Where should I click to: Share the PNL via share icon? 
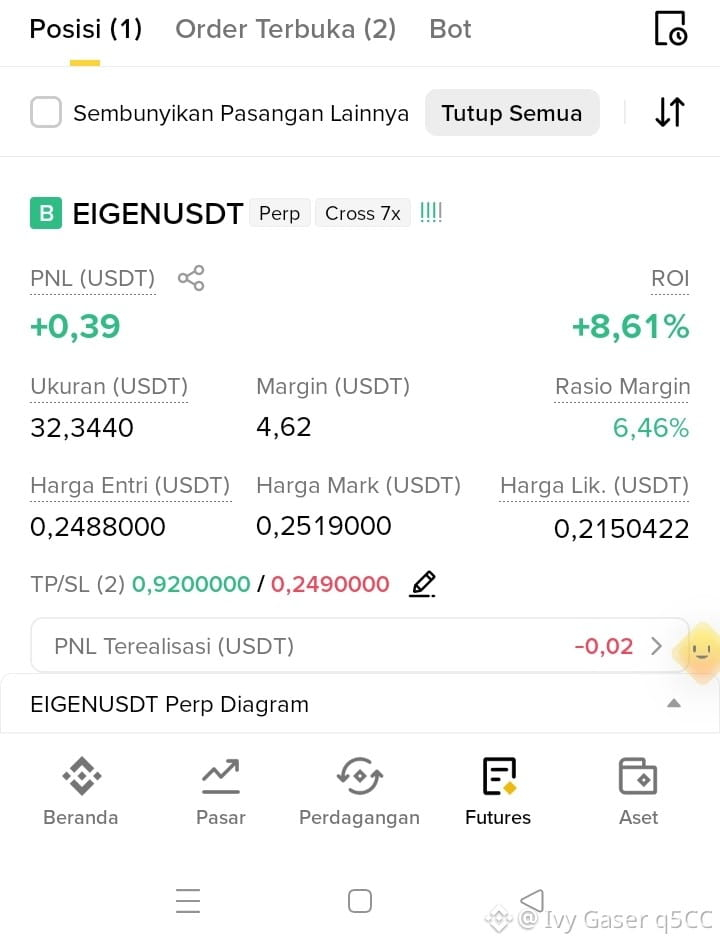click(191, 278)
